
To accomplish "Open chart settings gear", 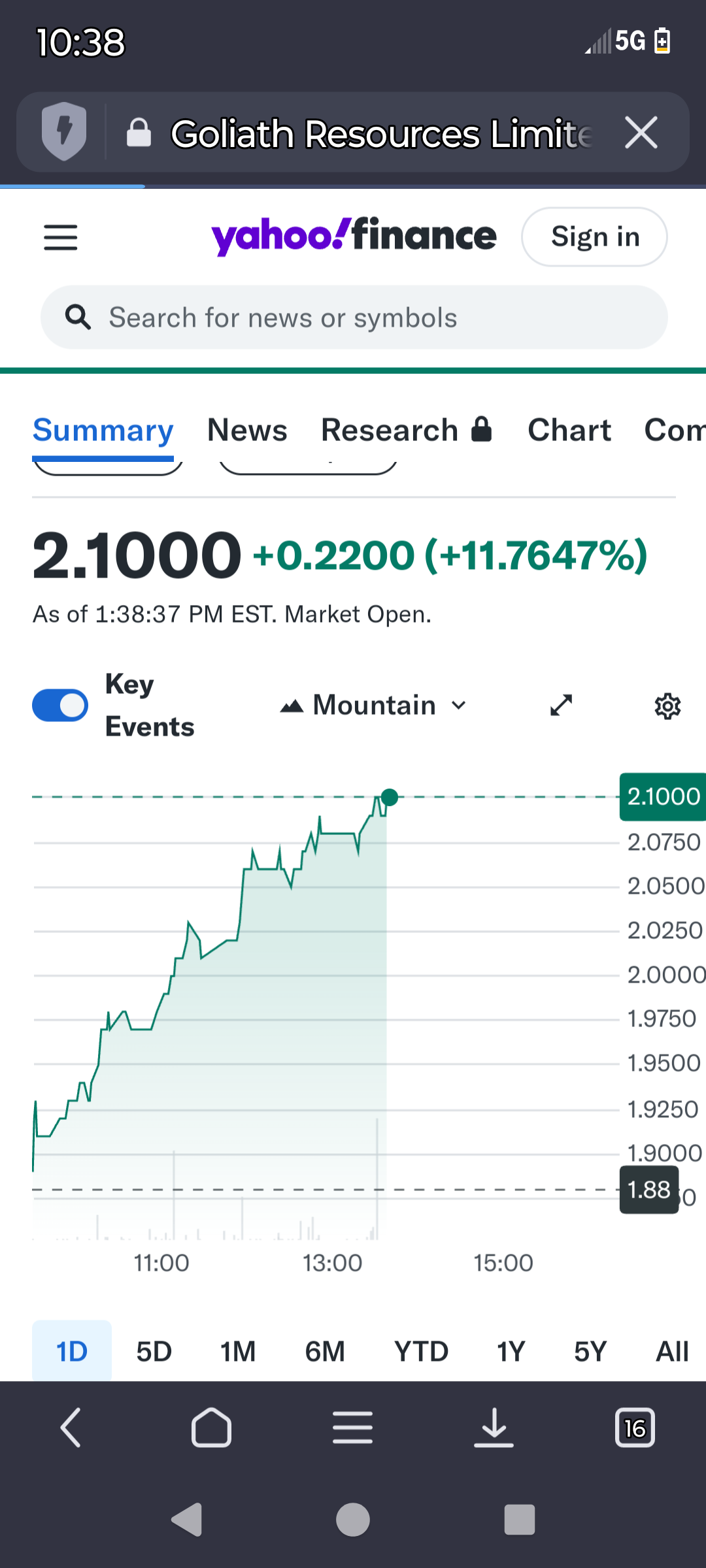I will 667,706.
